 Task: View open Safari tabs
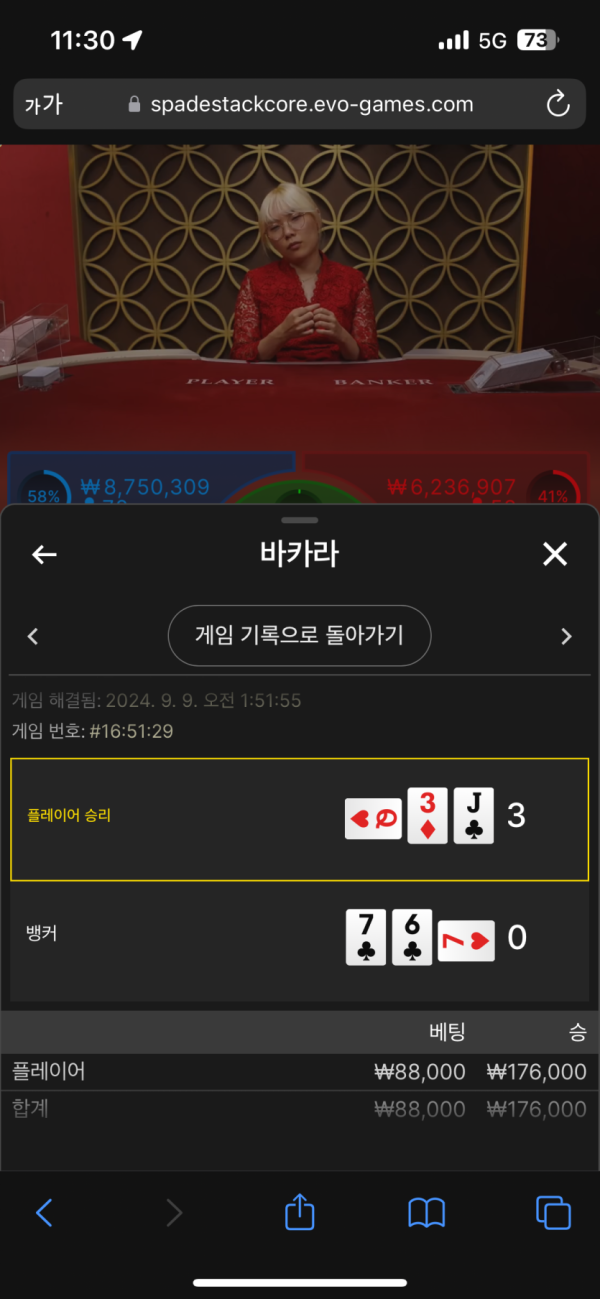tap(554, 1213)
